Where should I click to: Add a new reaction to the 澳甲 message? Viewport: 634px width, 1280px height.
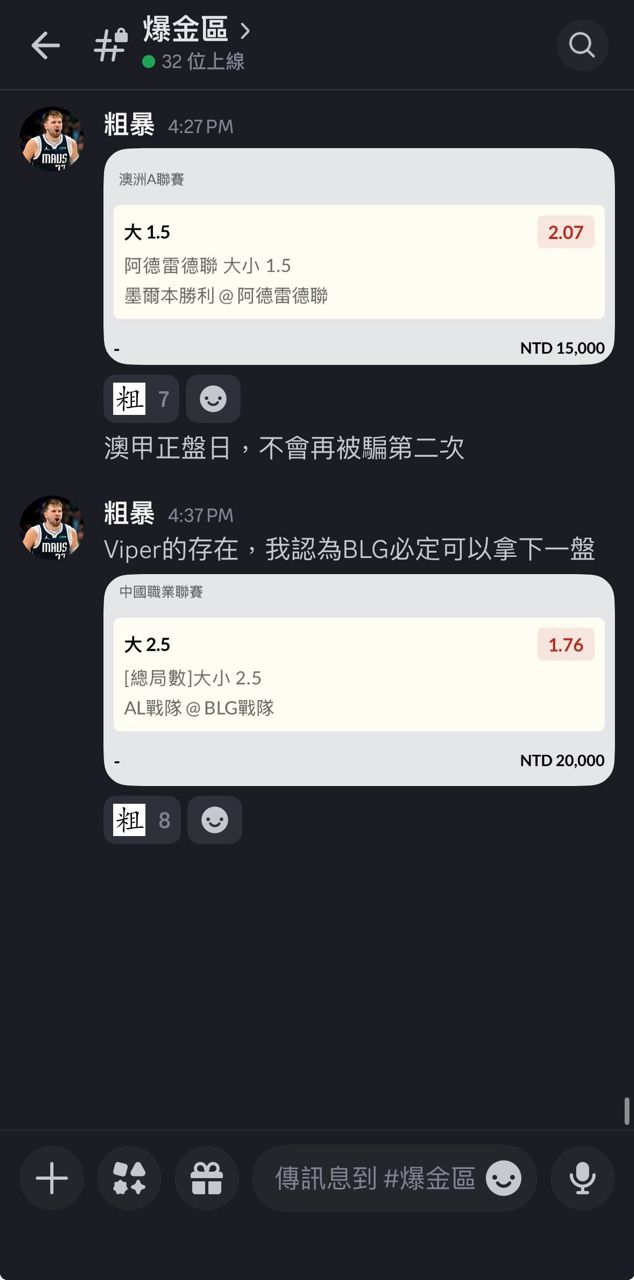[213, 399]
